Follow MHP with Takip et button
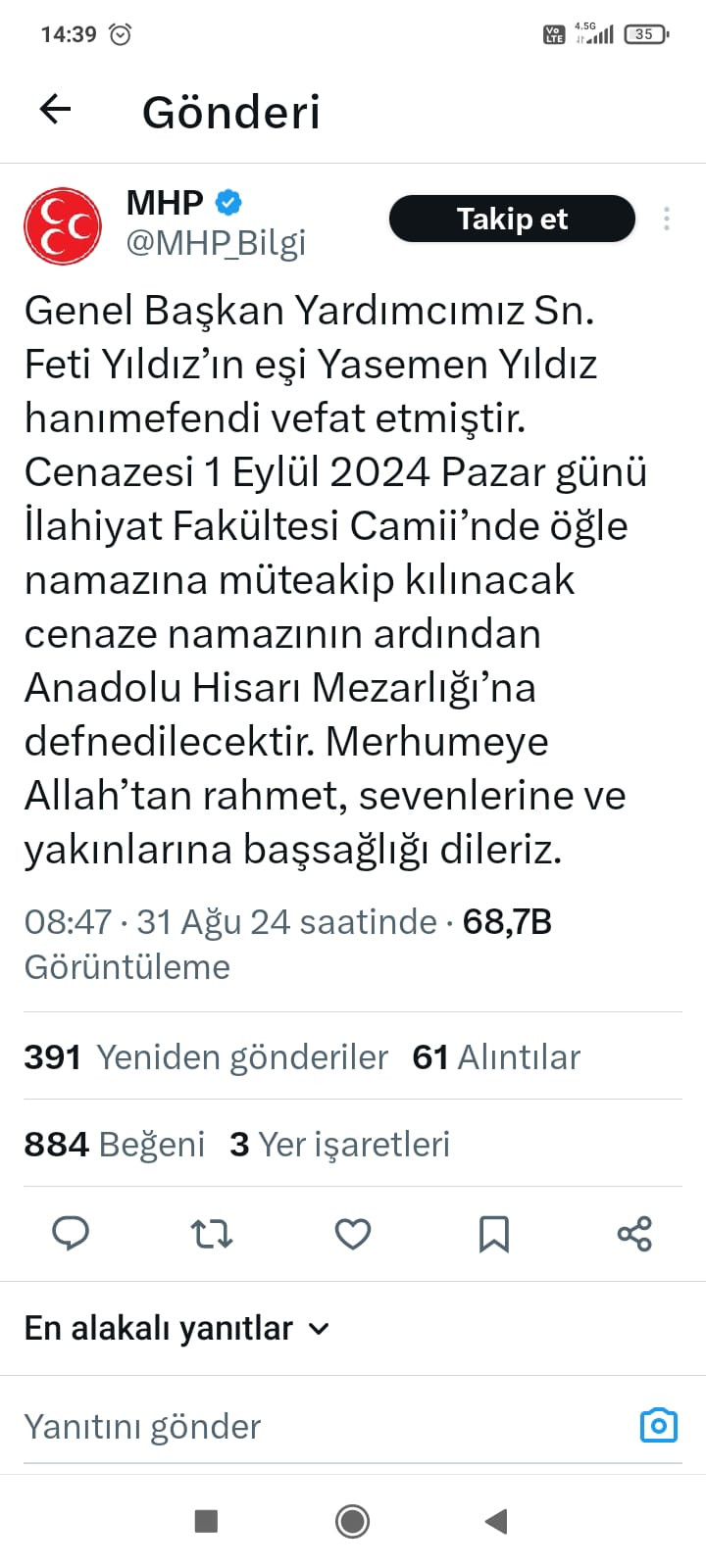The image size is (706, 1568). (512, 219)
